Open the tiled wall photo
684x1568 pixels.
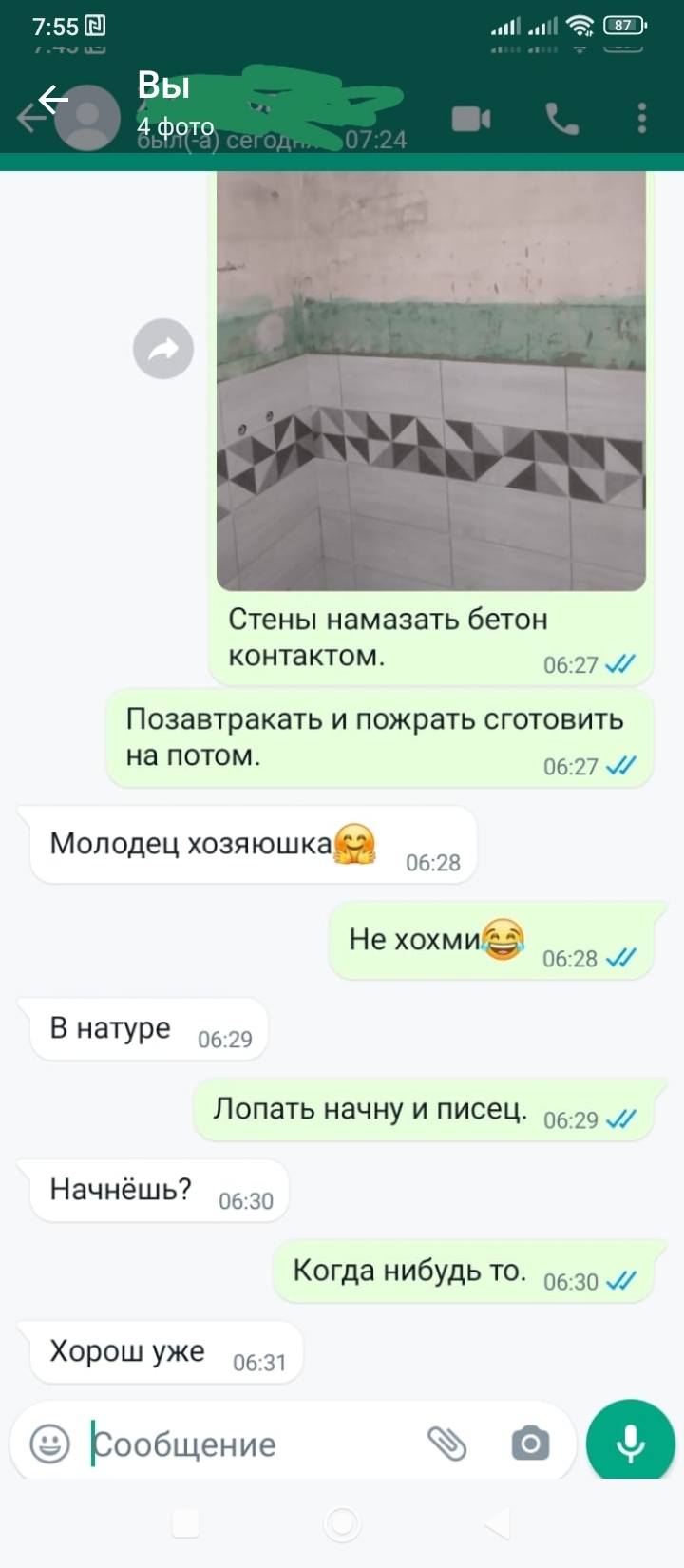[431, 380]
